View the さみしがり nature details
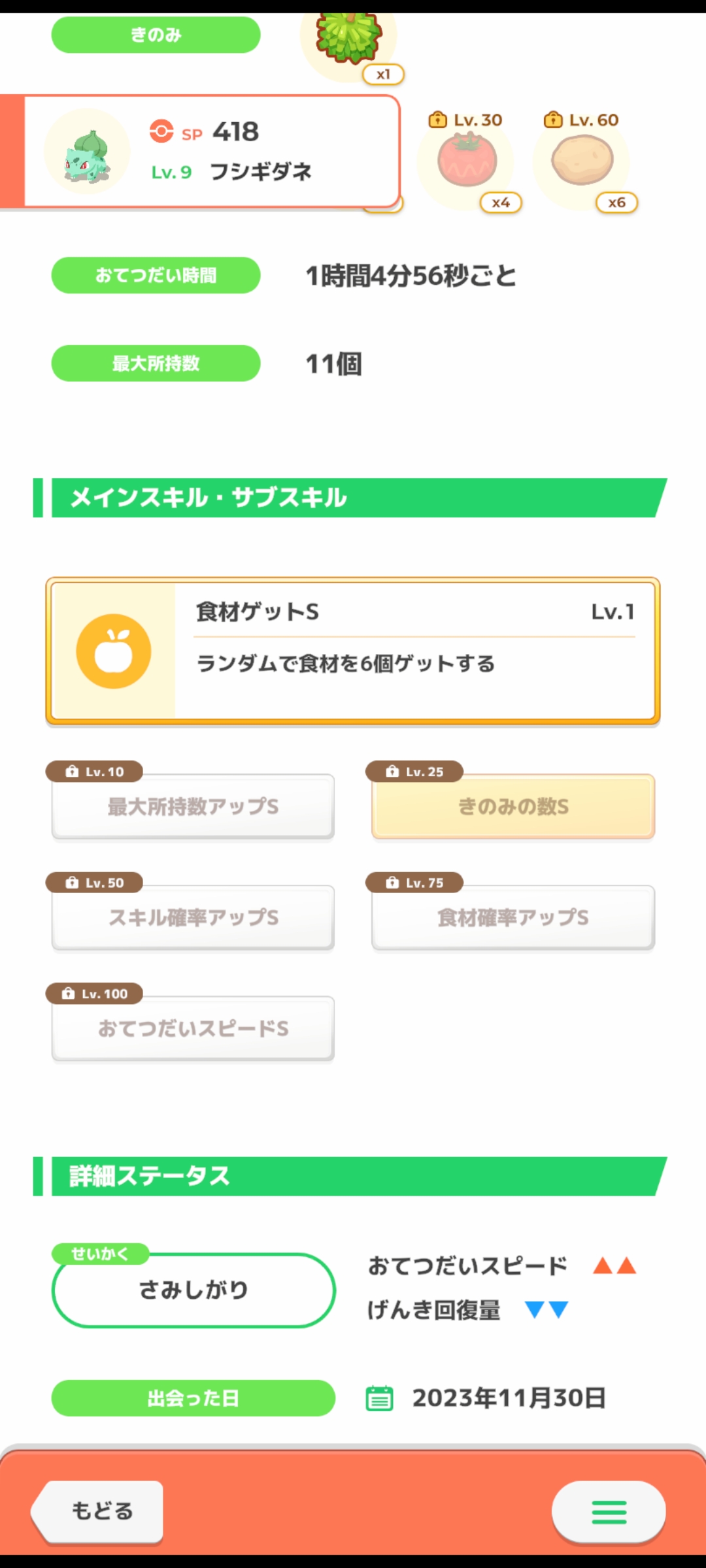706x1568 pixels. pos(193,1290)
